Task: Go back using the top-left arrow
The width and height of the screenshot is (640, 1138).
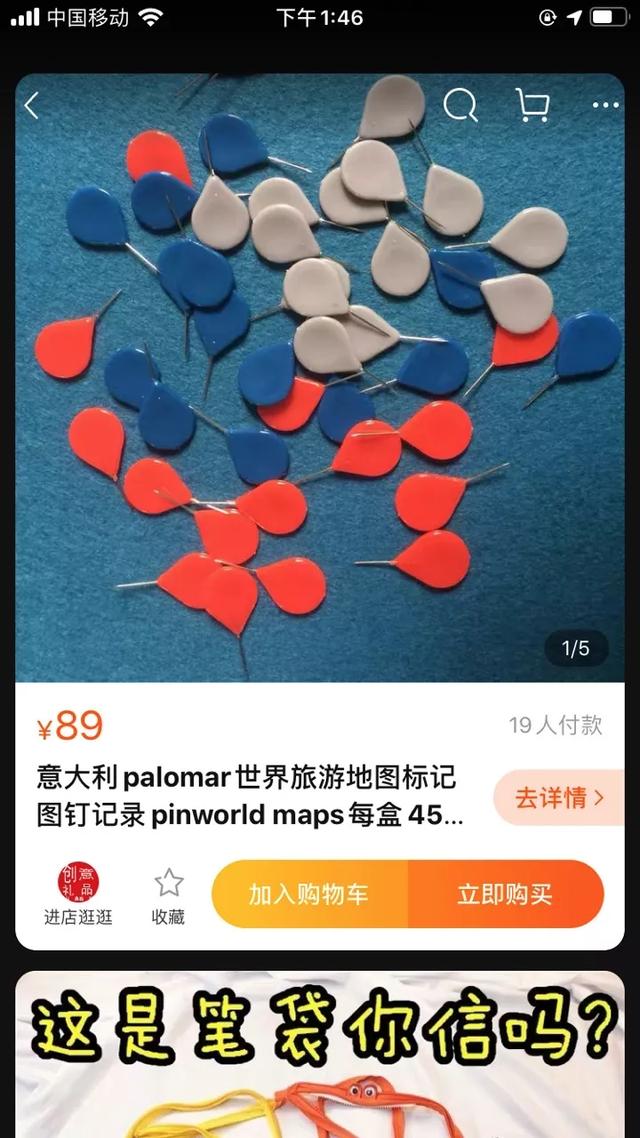Action: [33, 106]
